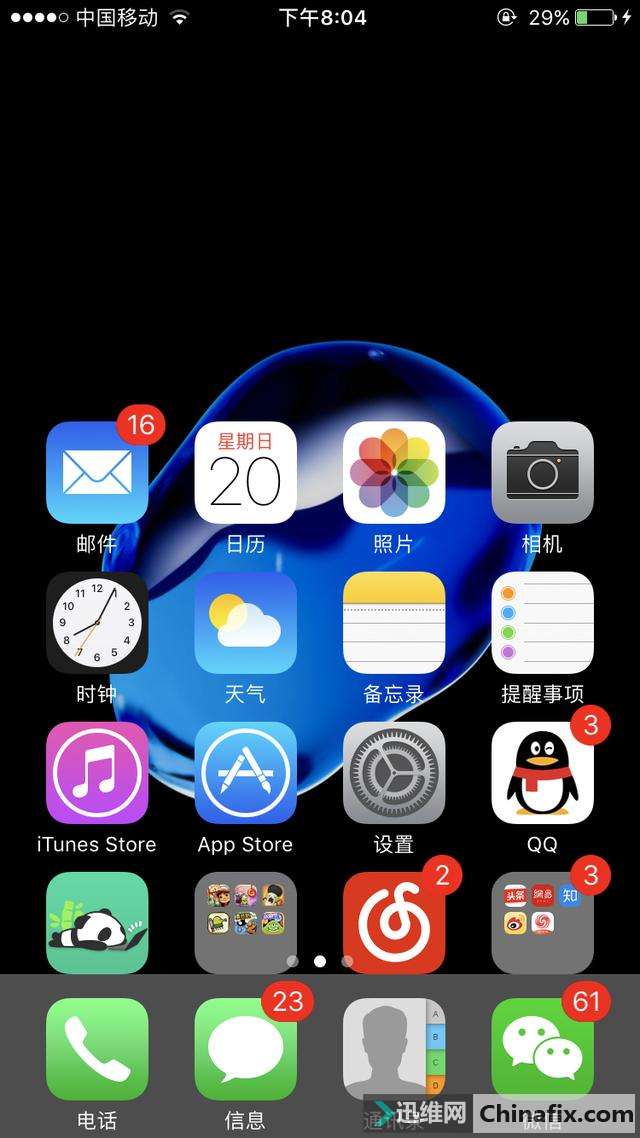Open the news folder with 知乎 and Weibo
640x1138 pixels.
(542, 922)
